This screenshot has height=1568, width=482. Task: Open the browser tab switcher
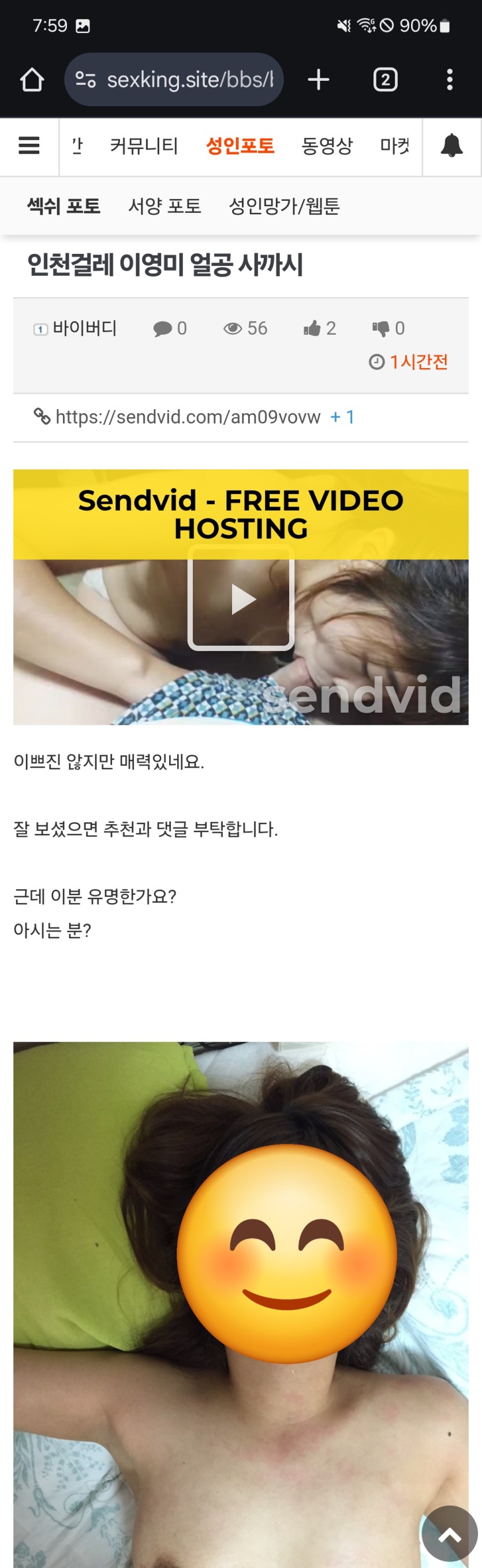(x=384, y=80)
